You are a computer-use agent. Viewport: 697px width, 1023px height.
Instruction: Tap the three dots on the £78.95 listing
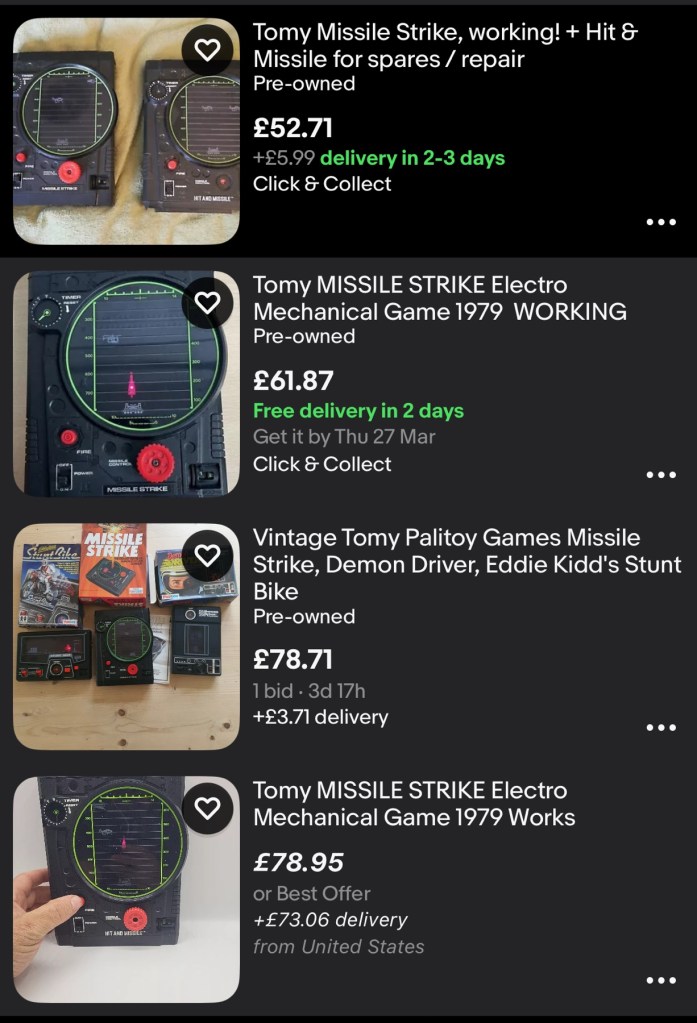pyautogui.click(x=661, y=981)
